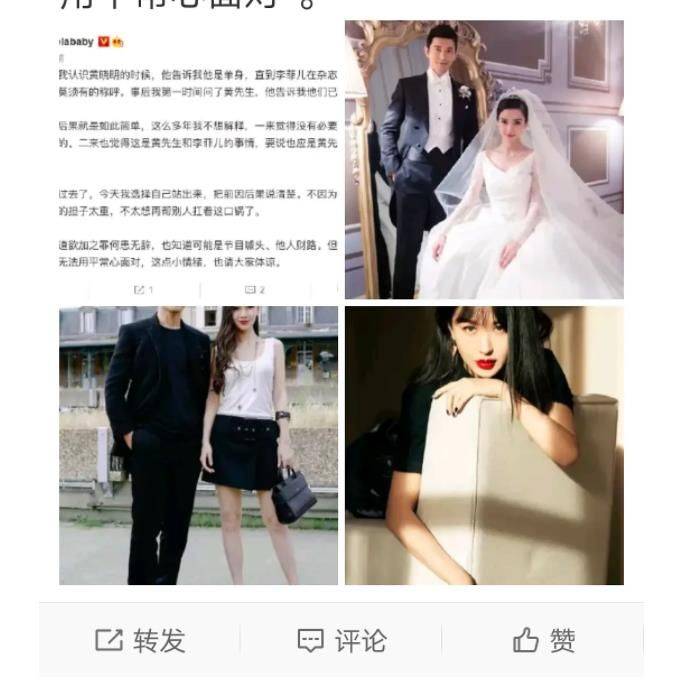Open the red lips portrait photo
680x684 pixels.
point(484,445)
